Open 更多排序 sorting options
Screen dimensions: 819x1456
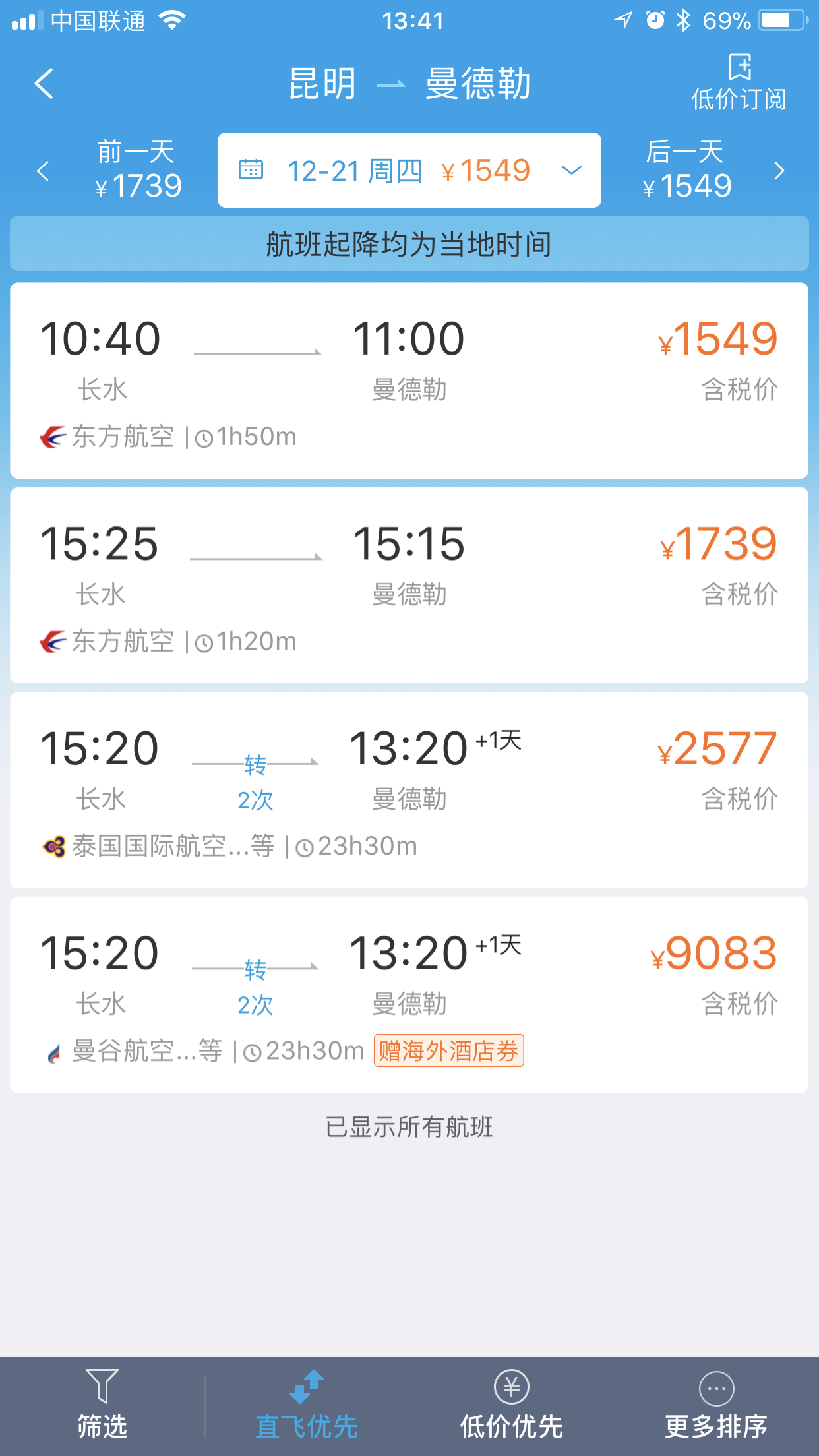pos(716,1405)
